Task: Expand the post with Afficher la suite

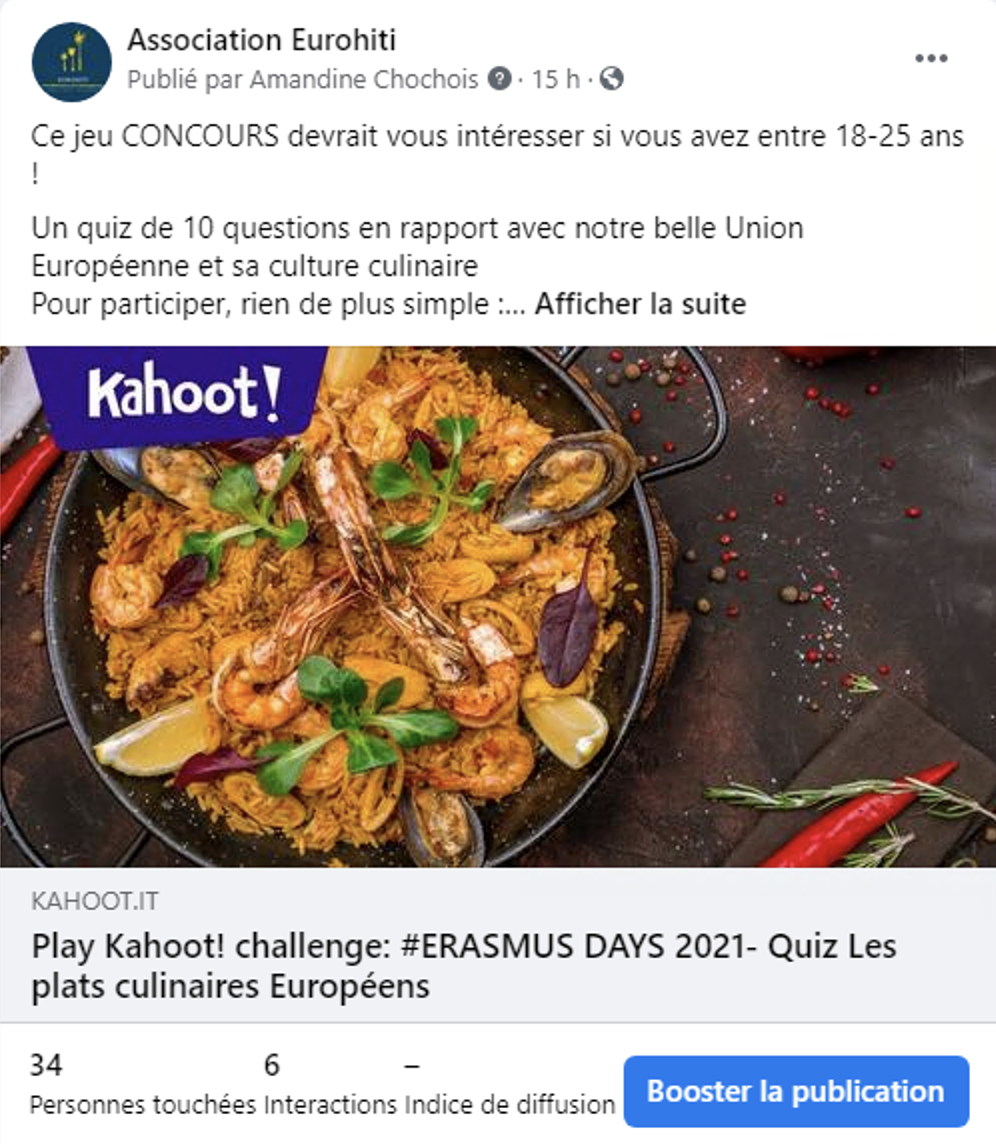Action: pyautogui.click(x=640, y=303)
